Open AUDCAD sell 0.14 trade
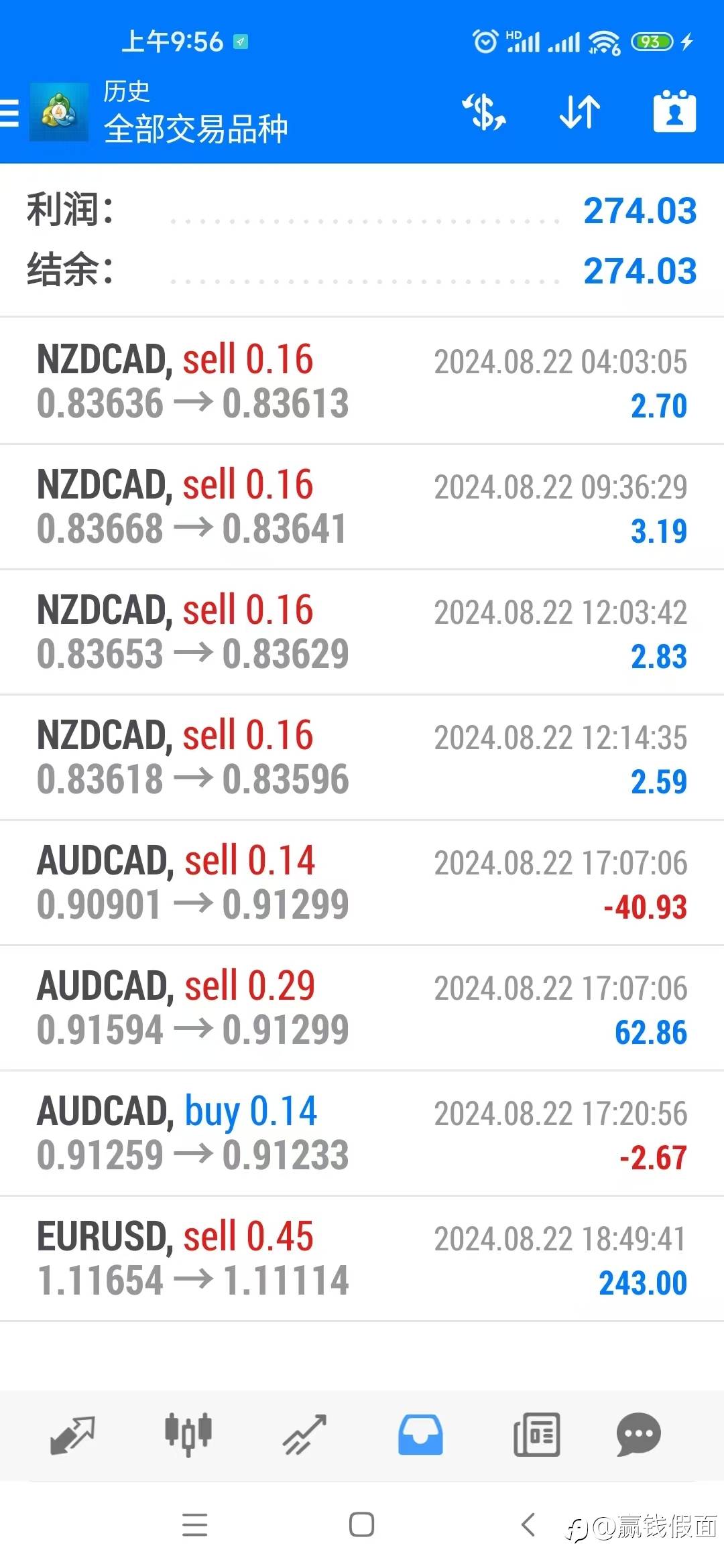This screenshot has height=1568, width=724. coord(362,883)
